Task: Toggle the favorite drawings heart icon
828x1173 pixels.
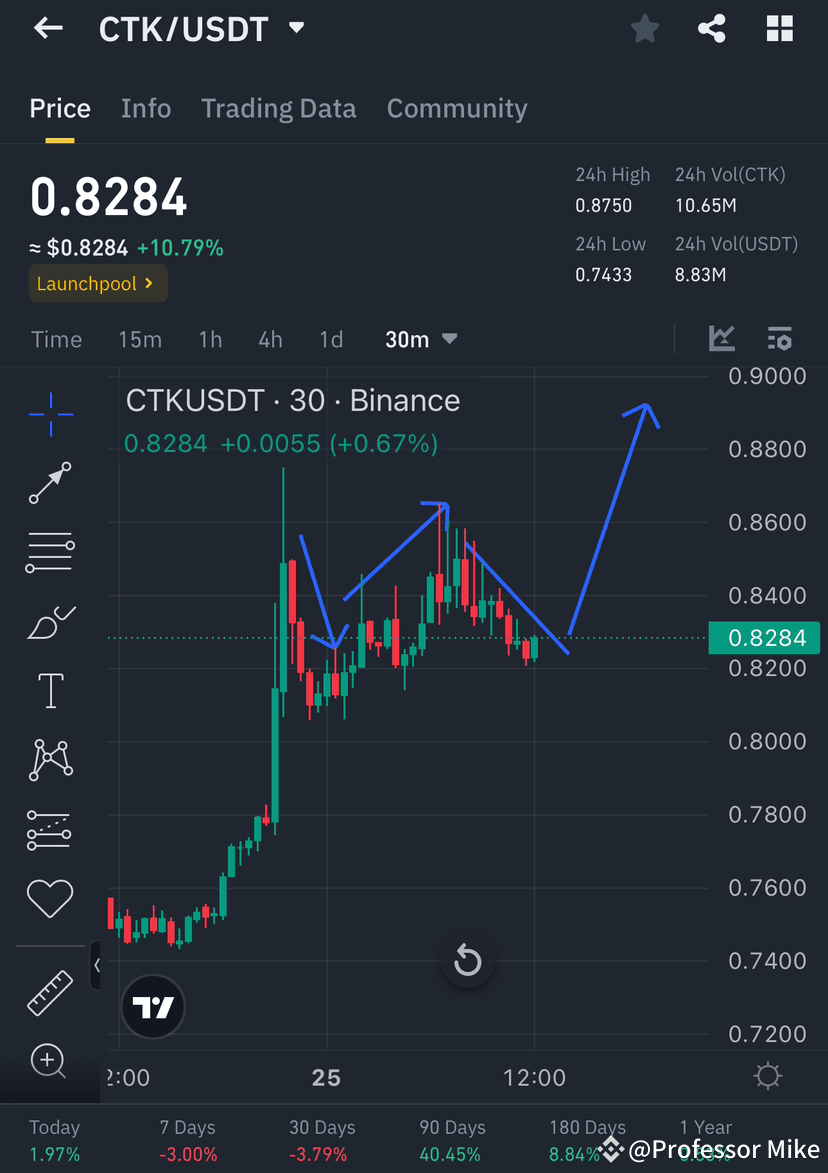Action: coord(50,898)
